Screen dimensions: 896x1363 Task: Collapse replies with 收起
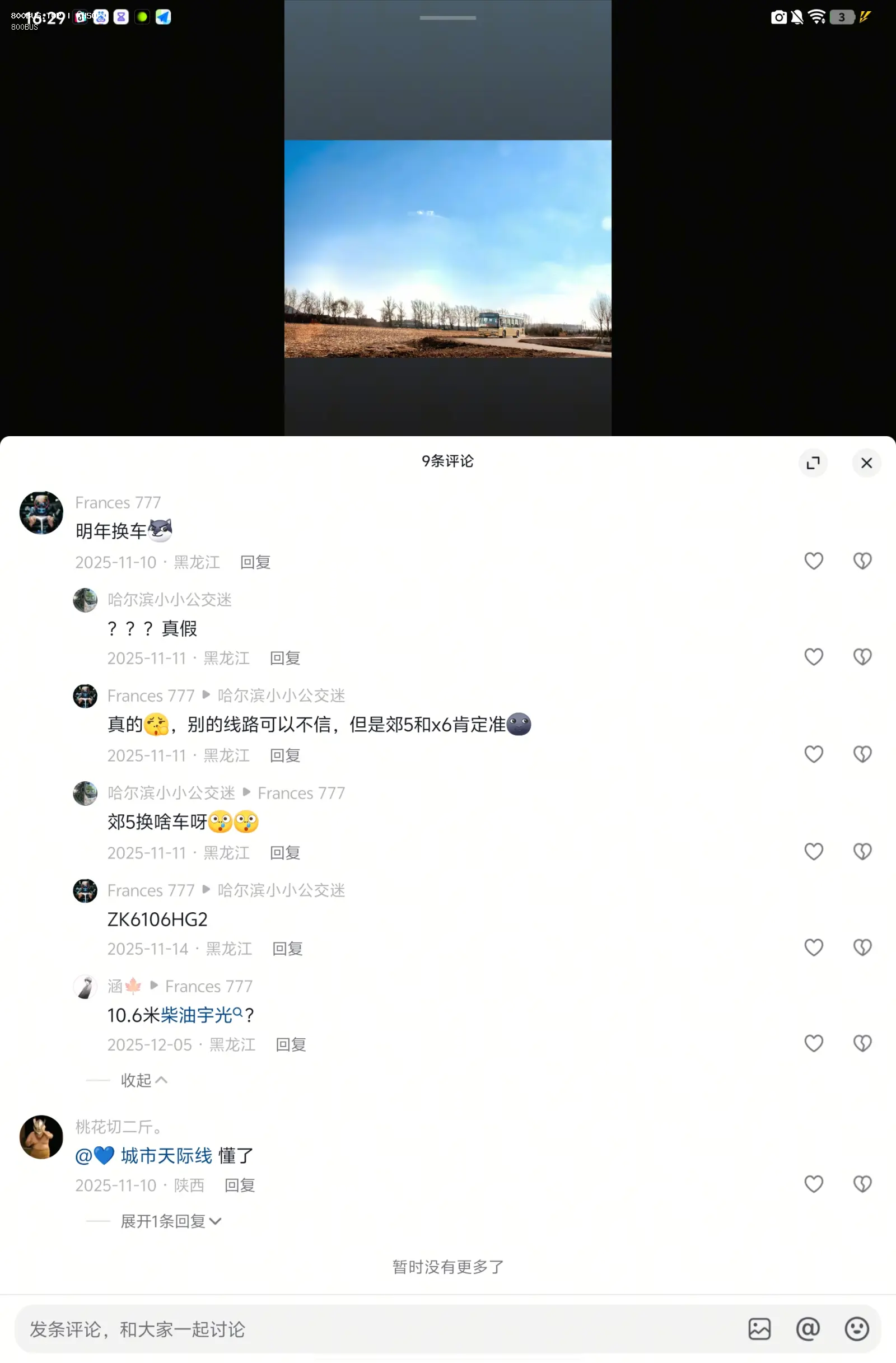[x=143, y=1080]
